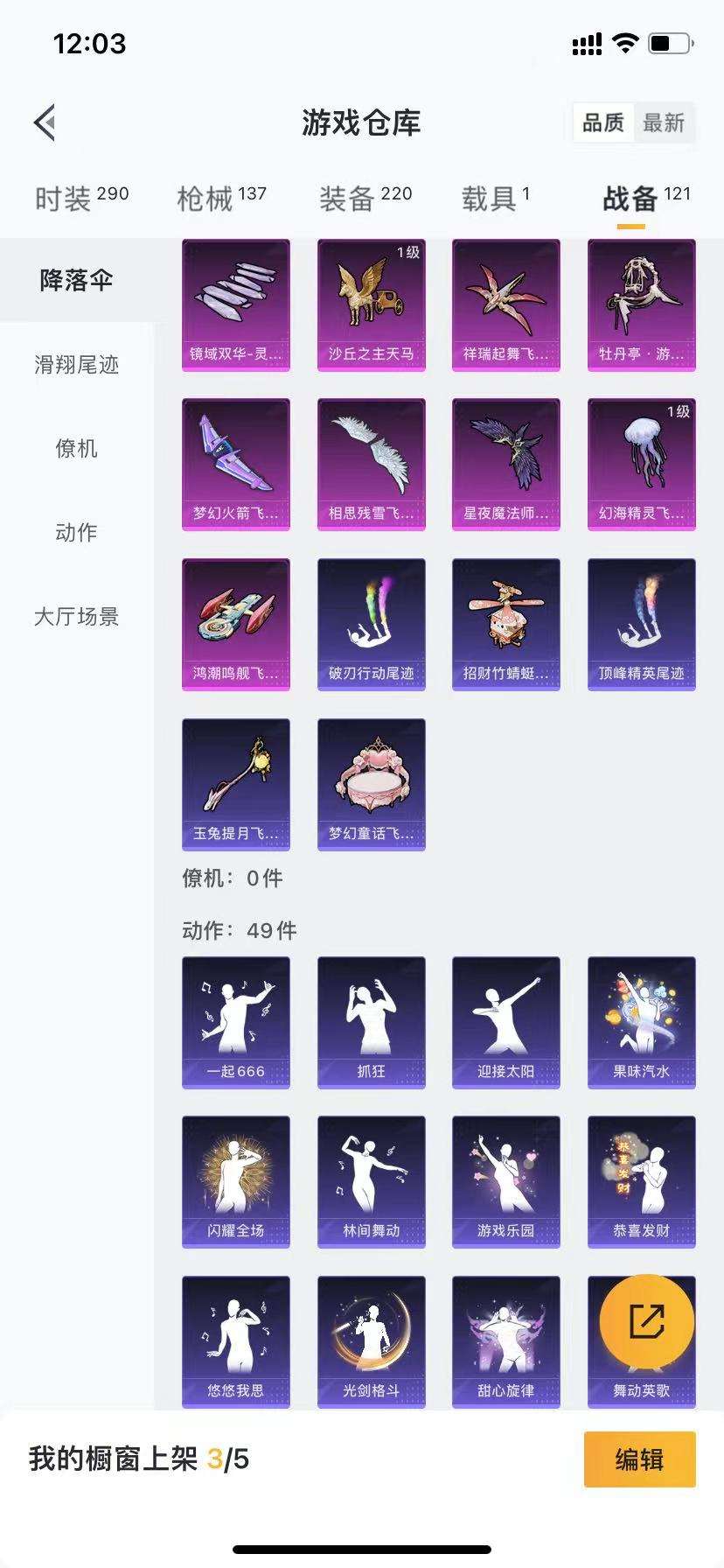Open the 恭喜发财 emote

(641, 1180)
